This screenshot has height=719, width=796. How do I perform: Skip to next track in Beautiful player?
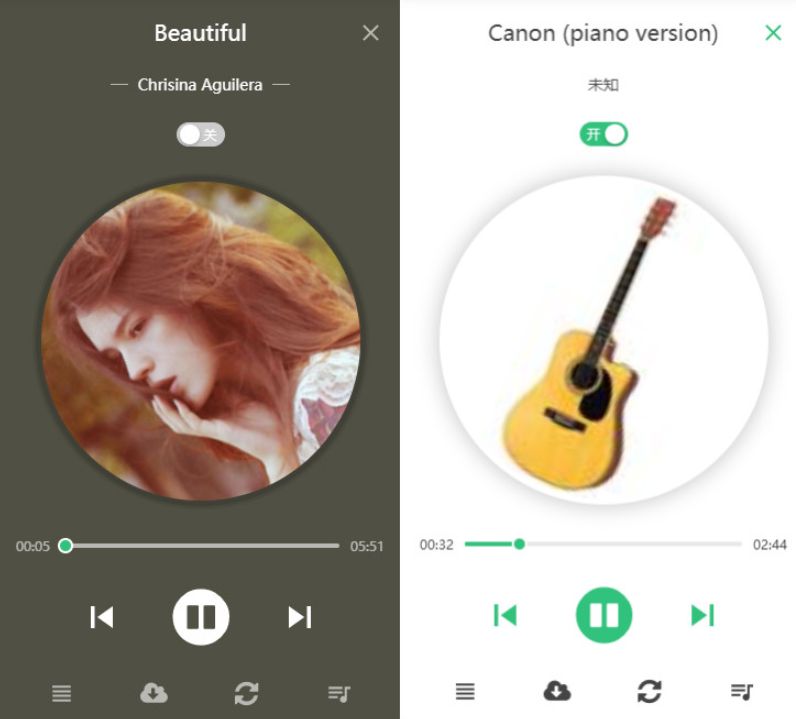pos(300,617)
